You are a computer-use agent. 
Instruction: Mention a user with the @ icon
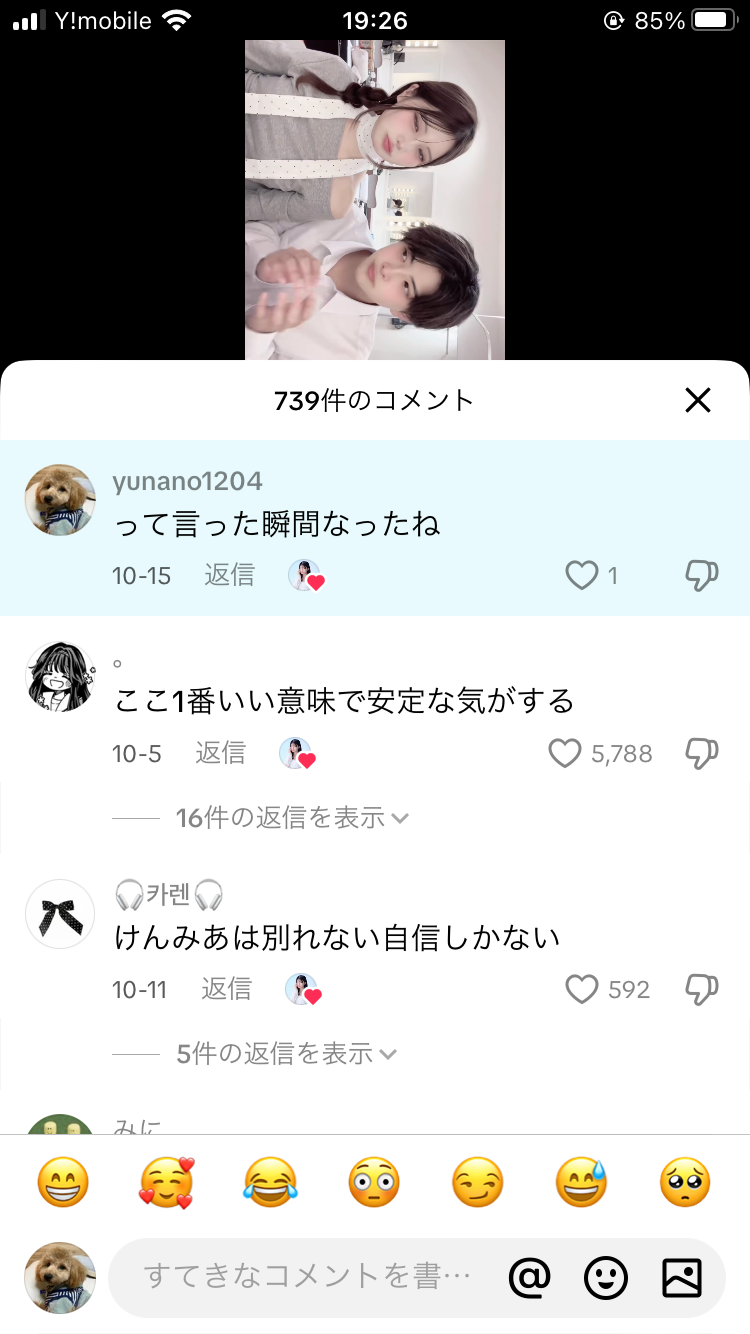[530, 1277]
